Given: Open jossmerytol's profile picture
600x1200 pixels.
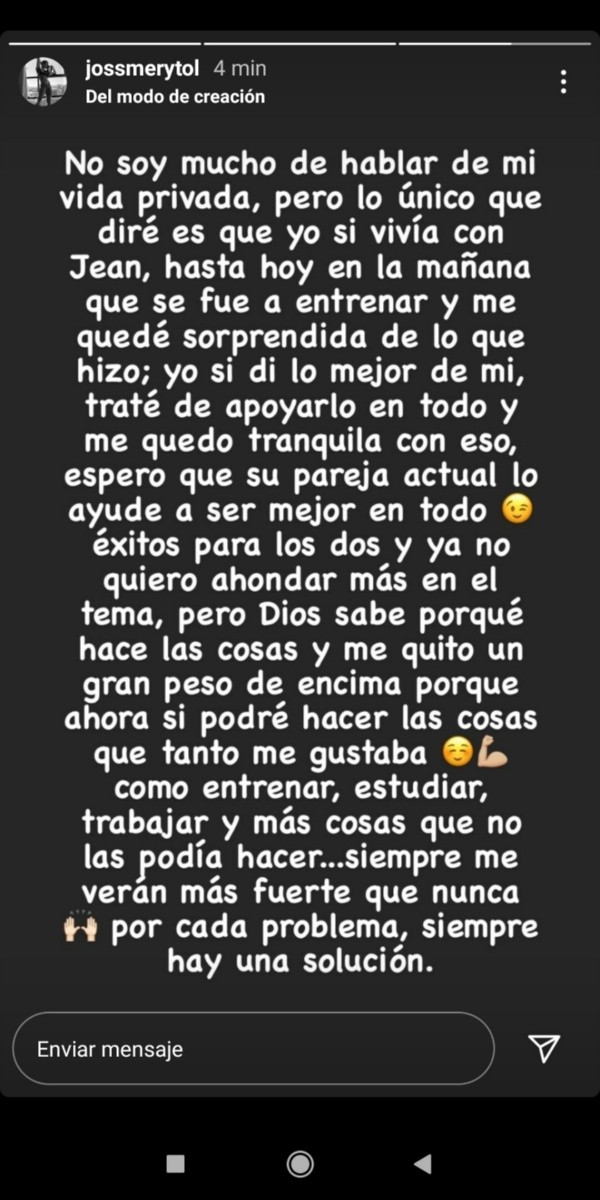Looking at the screenshot, I should pos(44,82).
